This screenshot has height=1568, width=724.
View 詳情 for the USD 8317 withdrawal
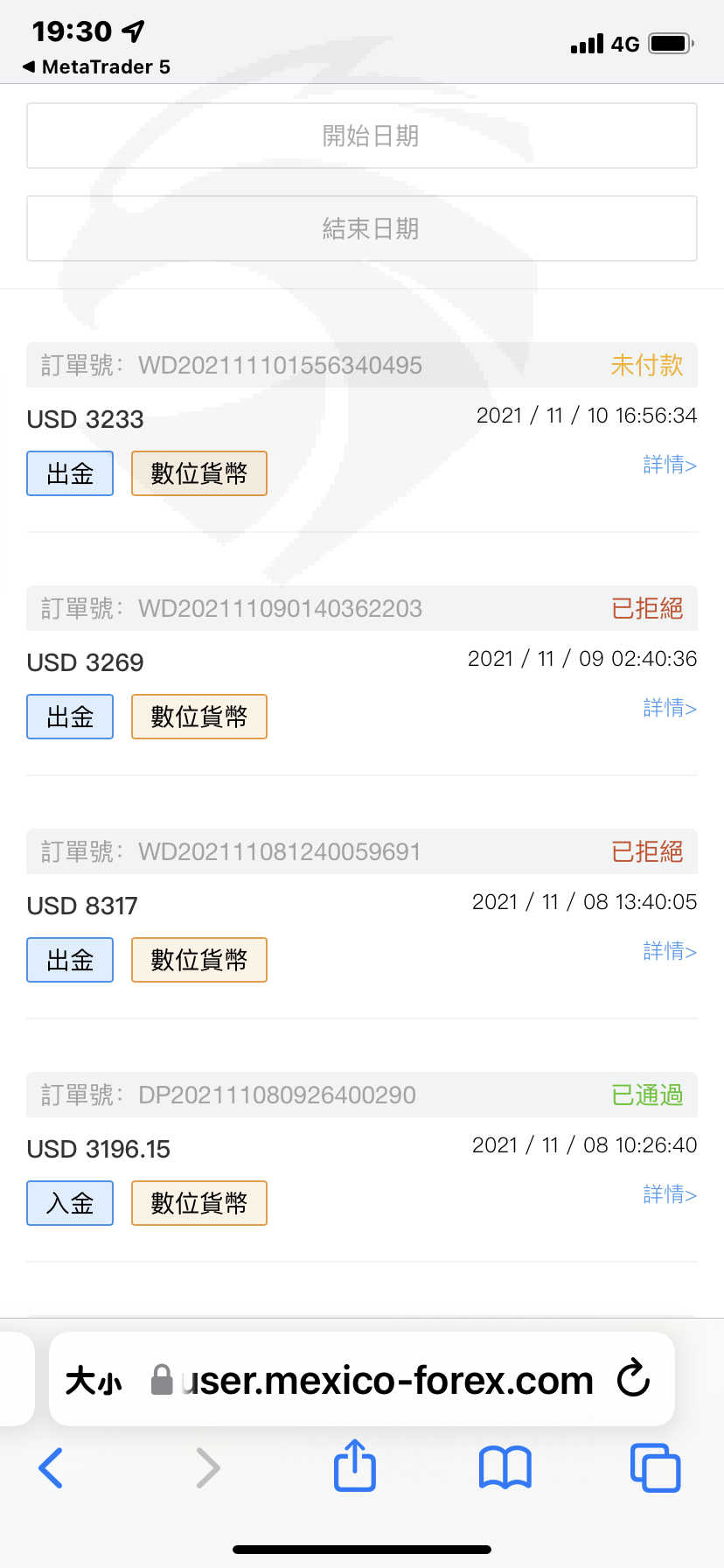coord(670,951)
